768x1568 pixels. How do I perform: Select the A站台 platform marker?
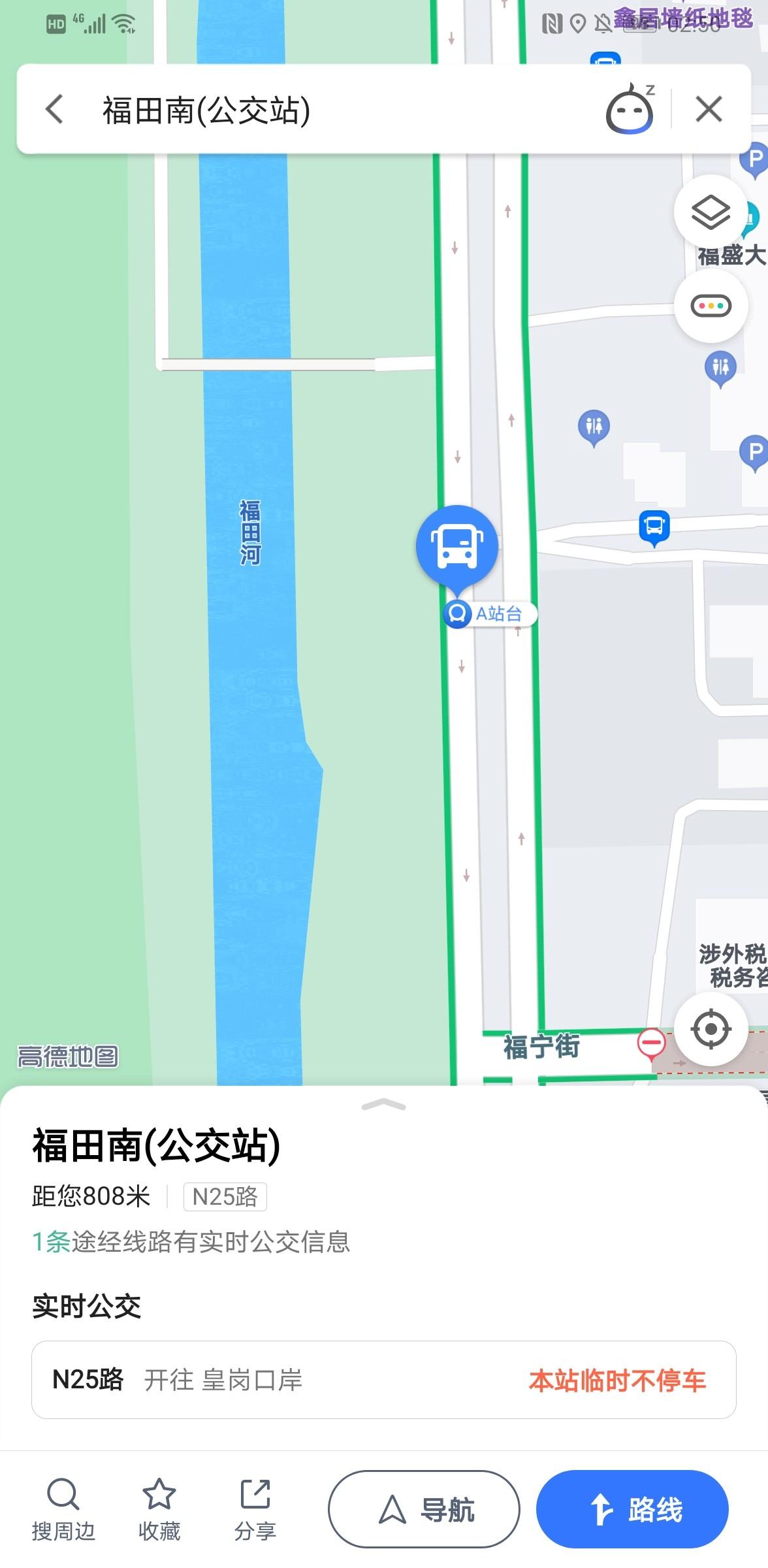[x=490, y=613]
